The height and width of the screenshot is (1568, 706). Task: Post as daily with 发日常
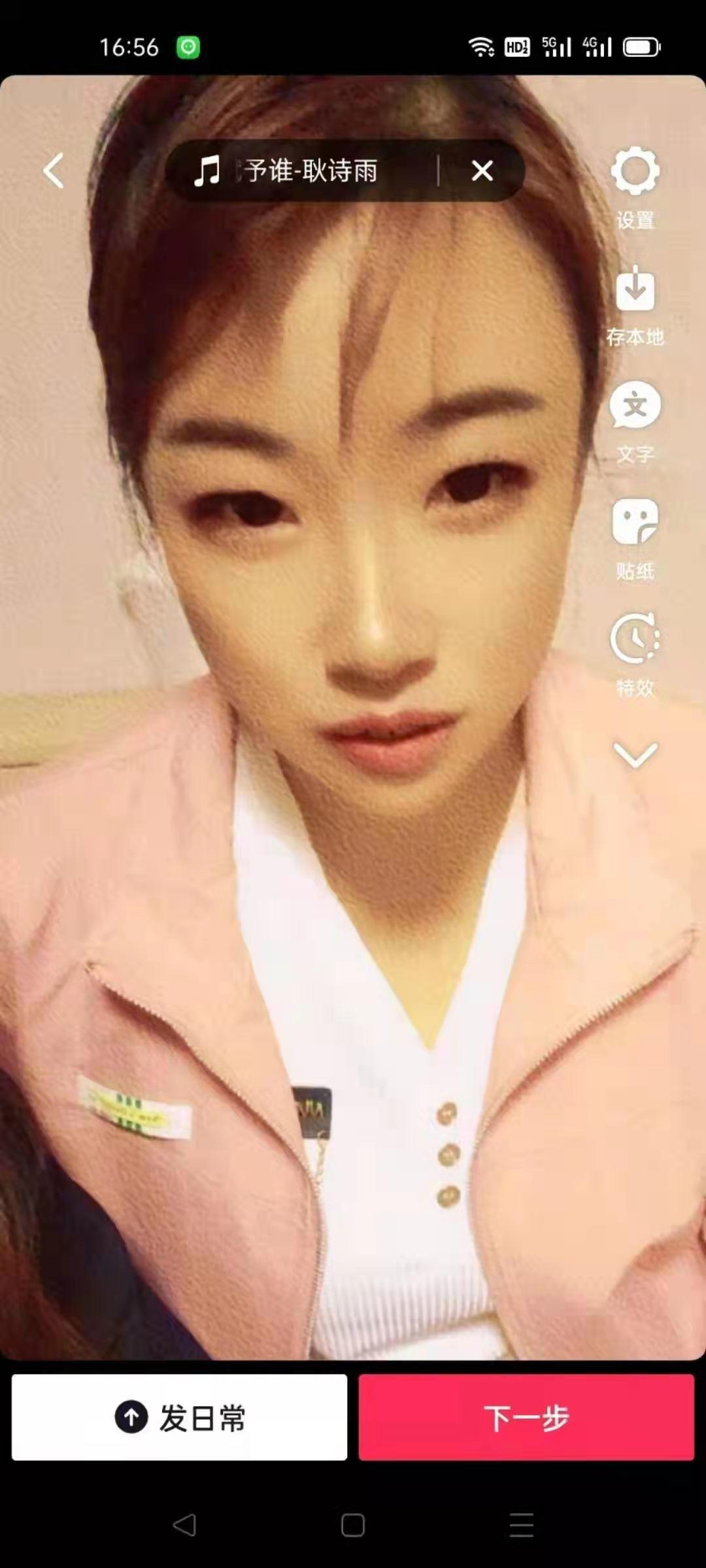tap(179, 1417)
